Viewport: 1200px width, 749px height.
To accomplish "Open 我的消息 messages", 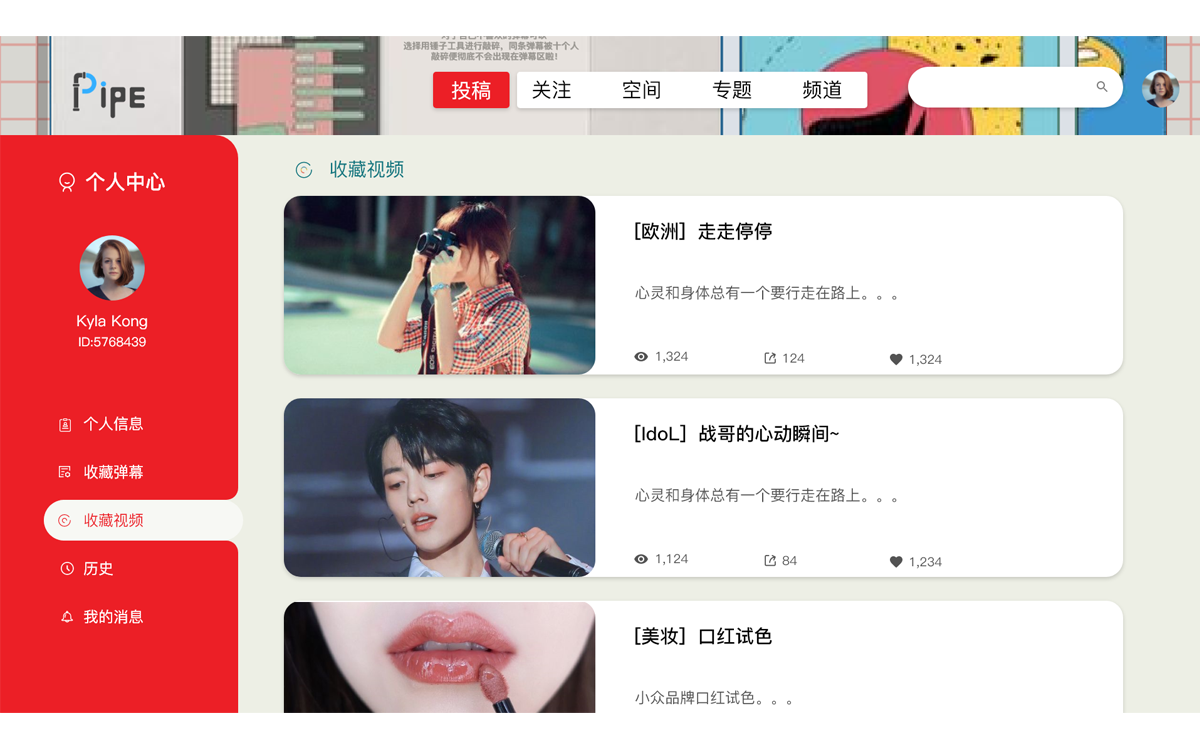I will 112,617.
